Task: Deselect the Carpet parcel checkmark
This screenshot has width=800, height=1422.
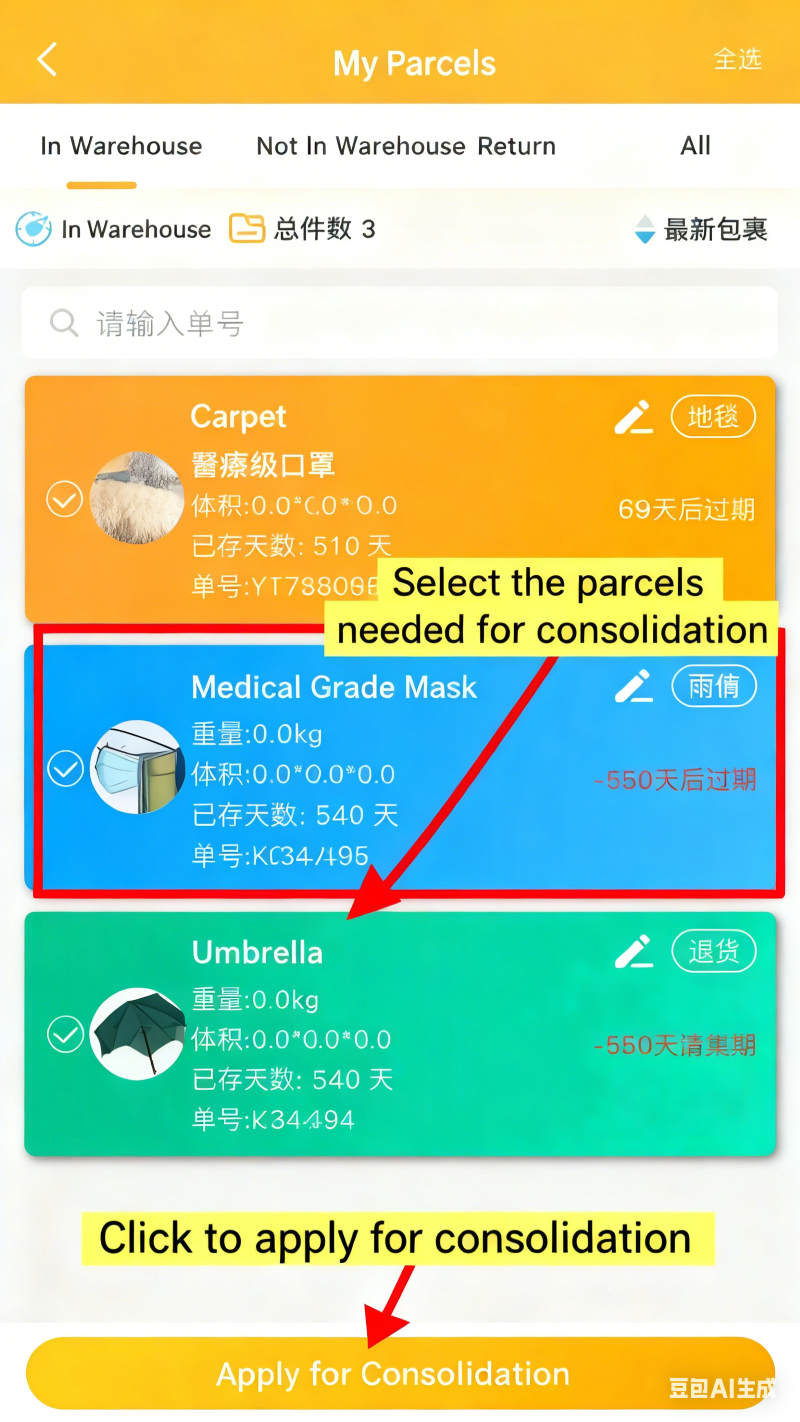Action: [x=64, y=498]
